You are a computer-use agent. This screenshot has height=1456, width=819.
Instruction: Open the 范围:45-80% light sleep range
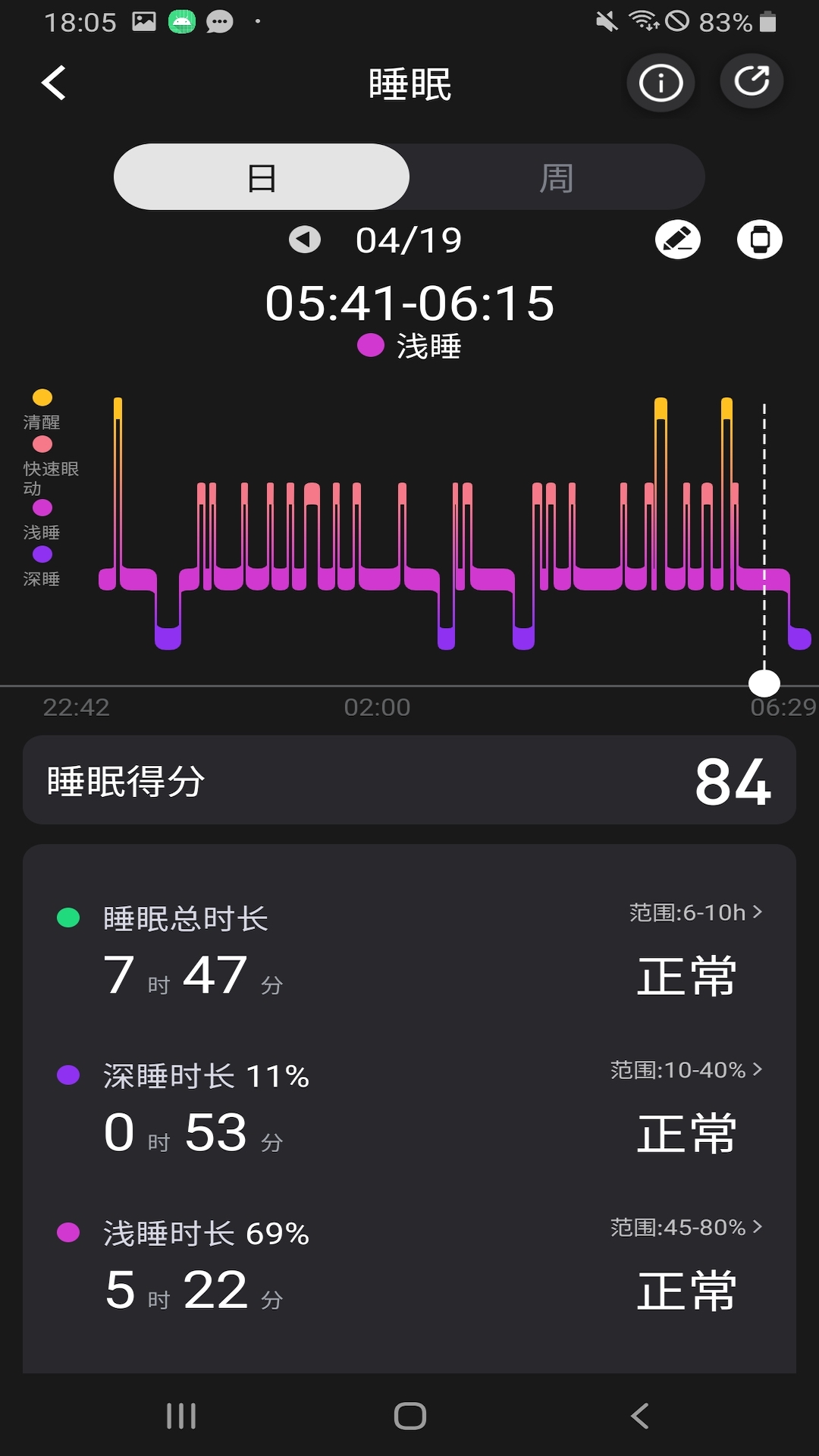686,1227
